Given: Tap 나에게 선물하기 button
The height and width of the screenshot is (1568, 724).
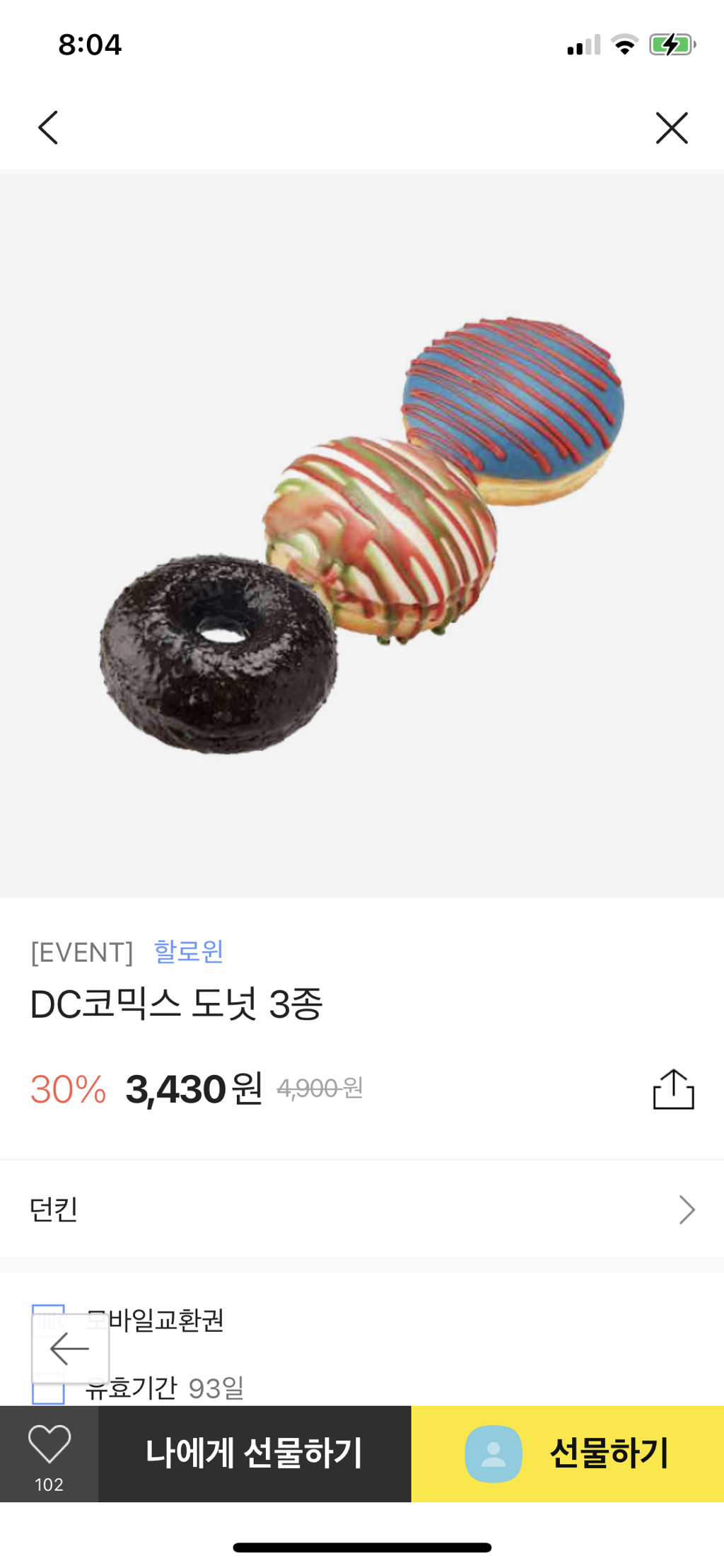Looking at the screenshot, I should point(255,1453).
